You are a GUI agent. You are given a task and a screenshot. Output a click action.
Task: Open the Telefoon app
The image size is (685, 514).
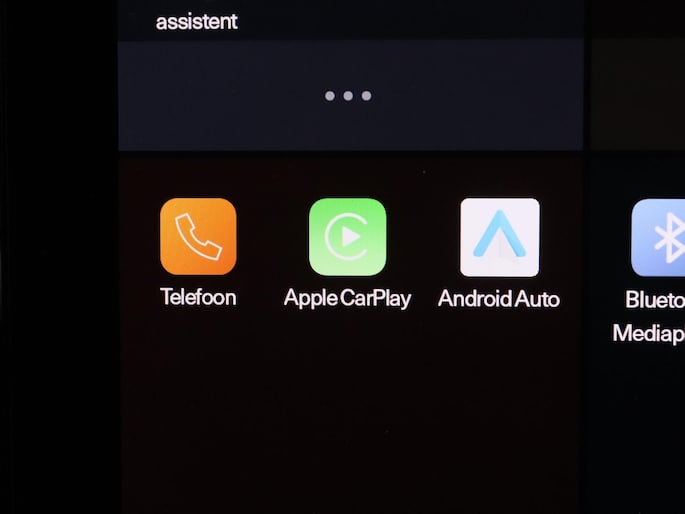(x=198, y=237)
